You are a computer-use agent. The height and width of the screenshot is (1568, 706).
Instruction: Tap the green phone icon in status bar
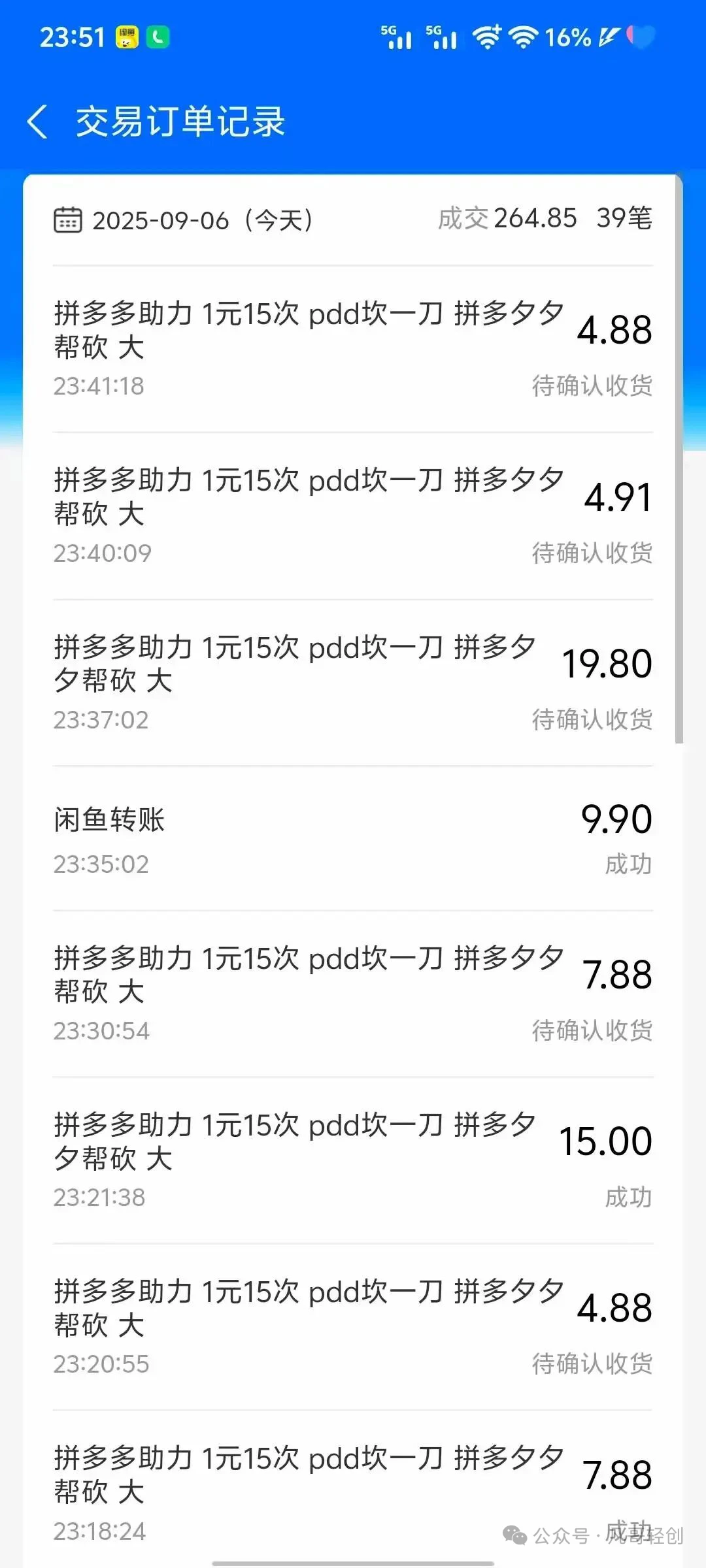[157, 37]
